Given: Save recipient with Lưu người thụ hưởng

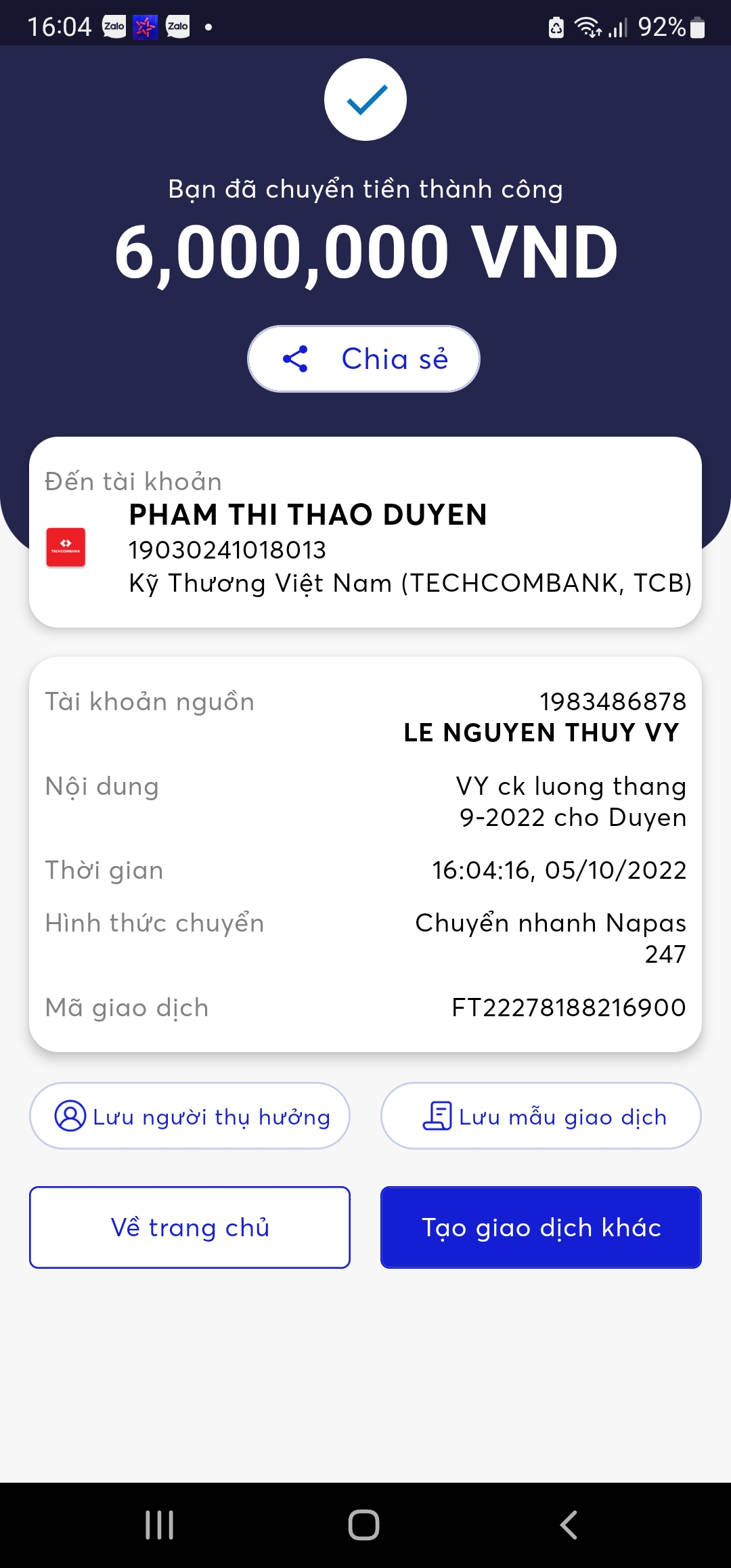Looking at the screenshot, I should (190, 1116).
